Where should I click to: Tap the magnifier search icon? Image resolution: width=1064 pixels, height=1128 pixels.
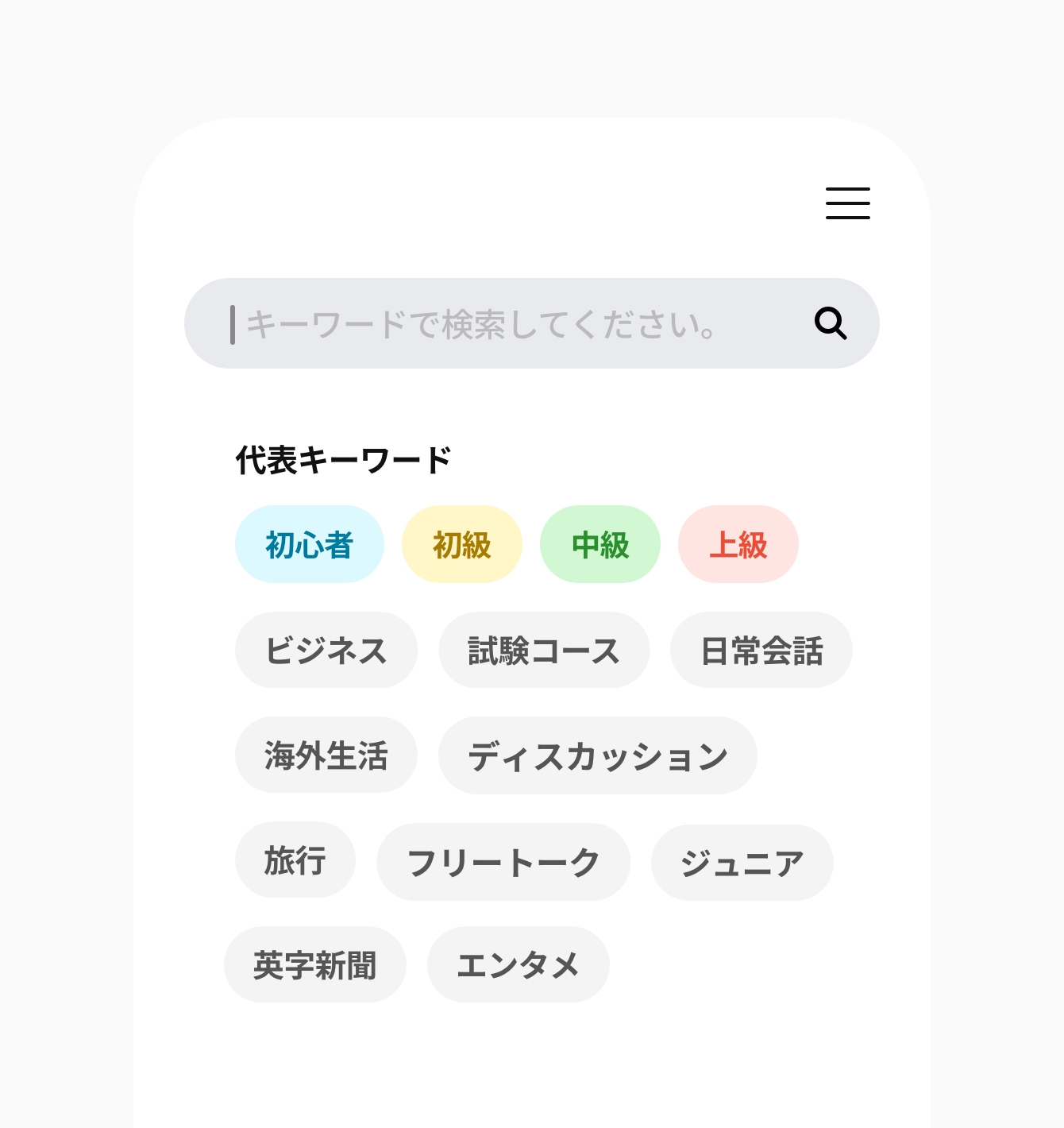click(x=831, y=323)
